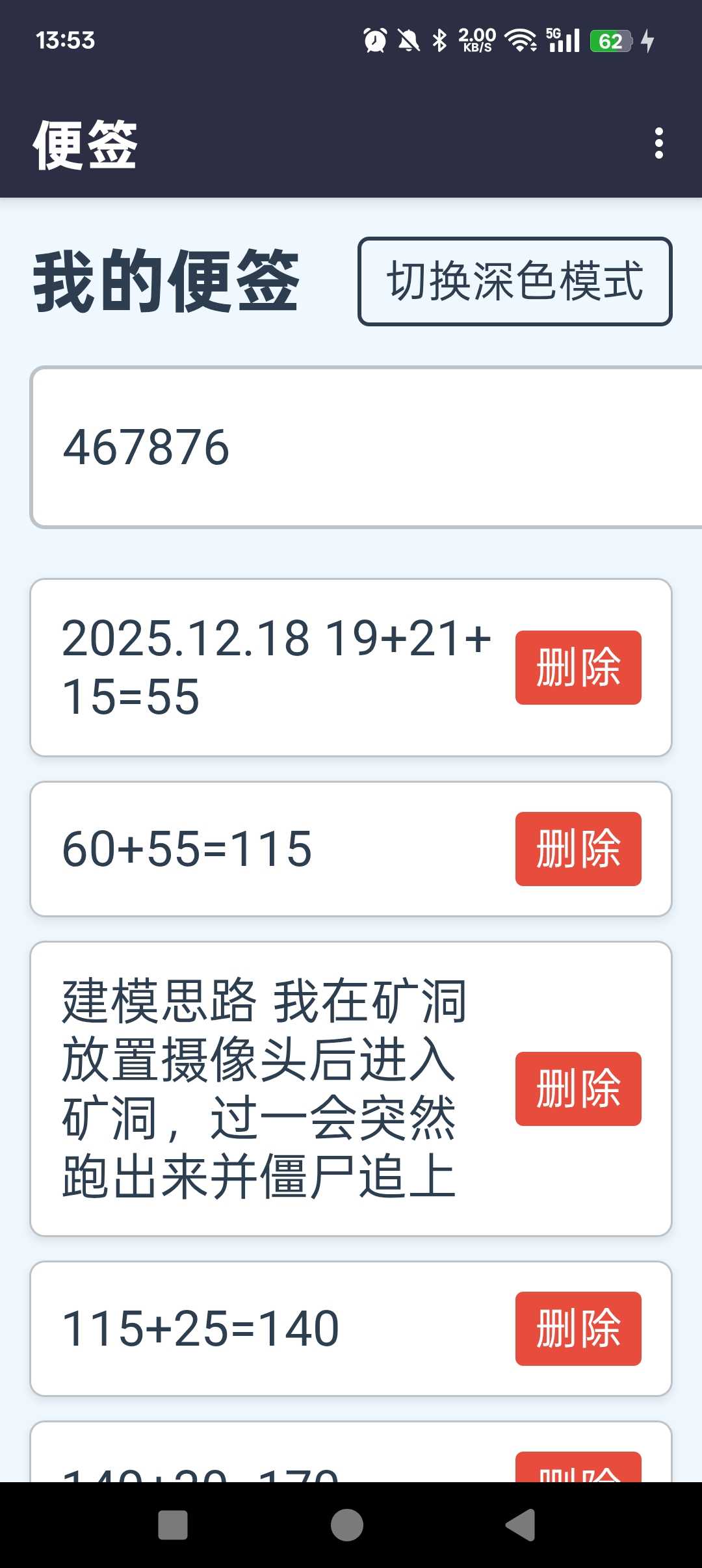702x1568 pixels.
Task: Remove the 建模思路 note
Action: [x=578, y=1089]
